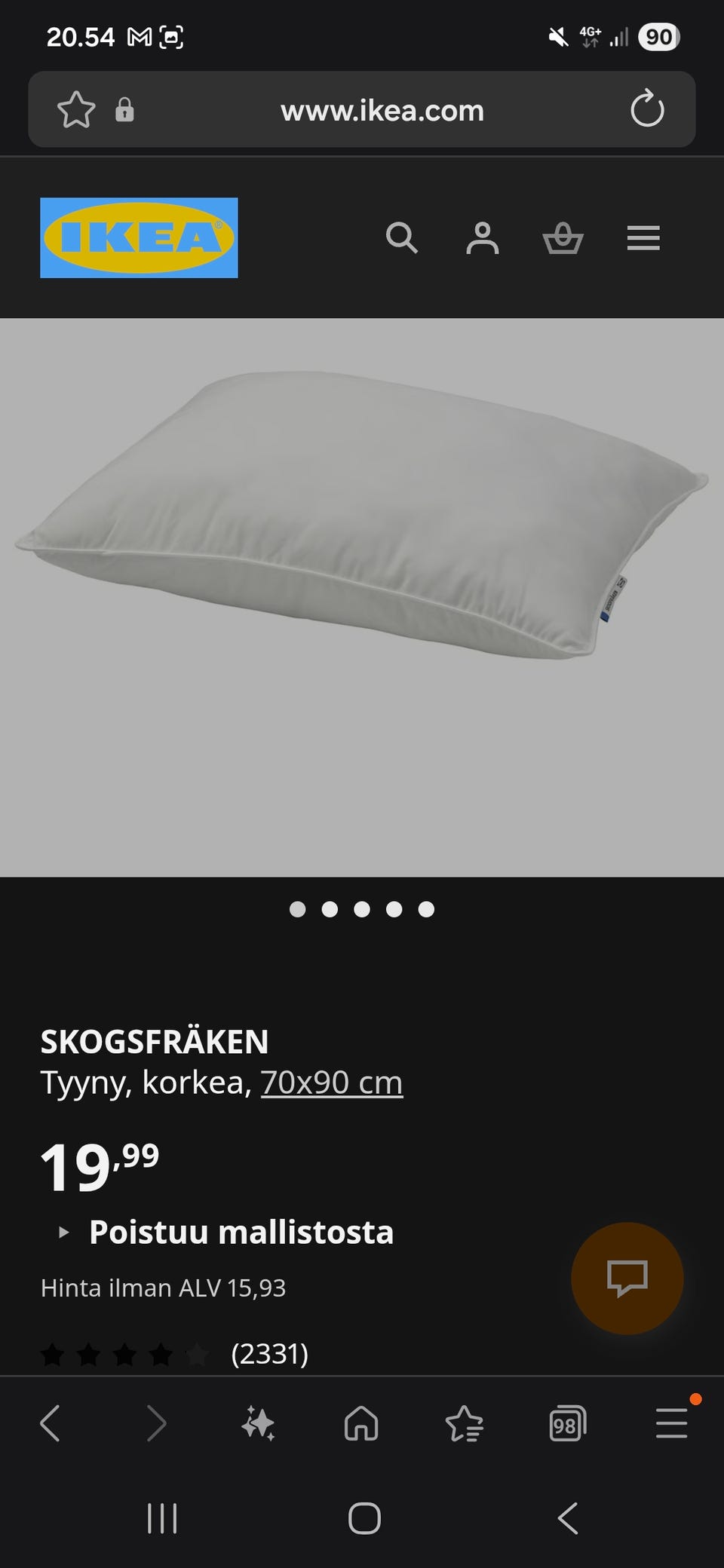Select the second carousel dot
This screenshot has width=724, height=1568.
(x=330, y=909)
